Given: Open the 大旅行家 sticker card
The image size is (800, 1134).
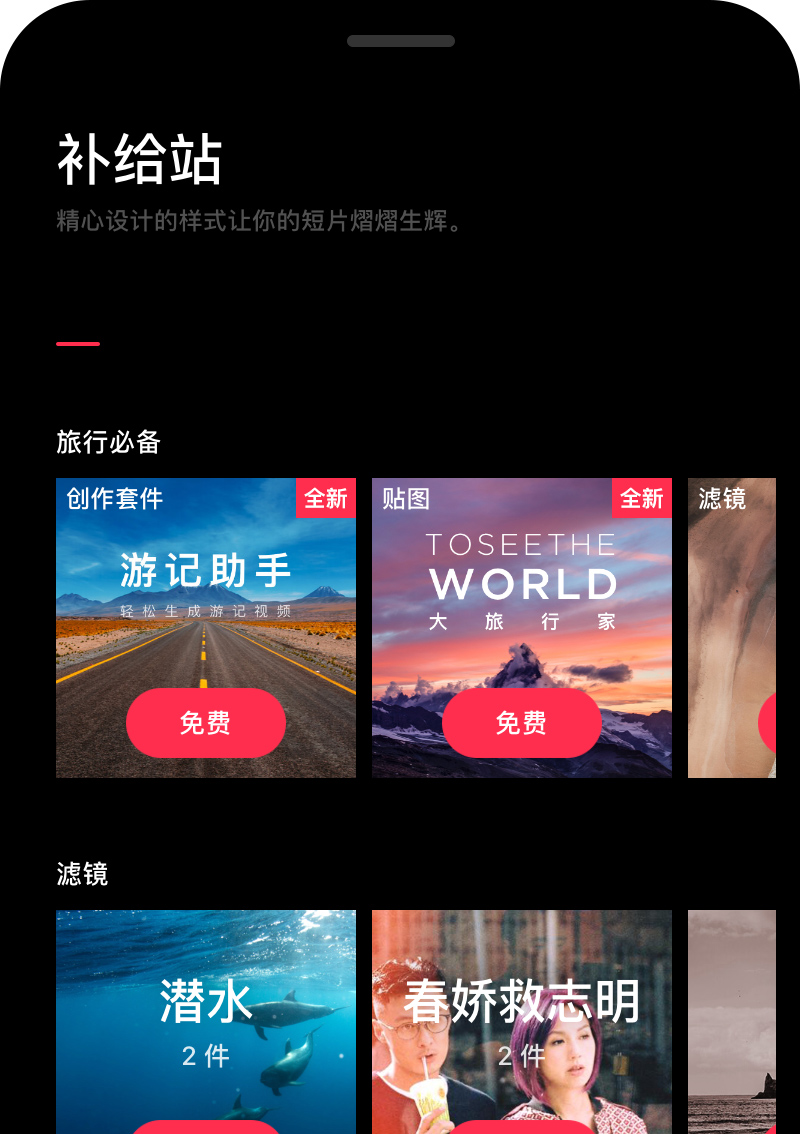Looking at the screenshot, I should tap(521, 590).
